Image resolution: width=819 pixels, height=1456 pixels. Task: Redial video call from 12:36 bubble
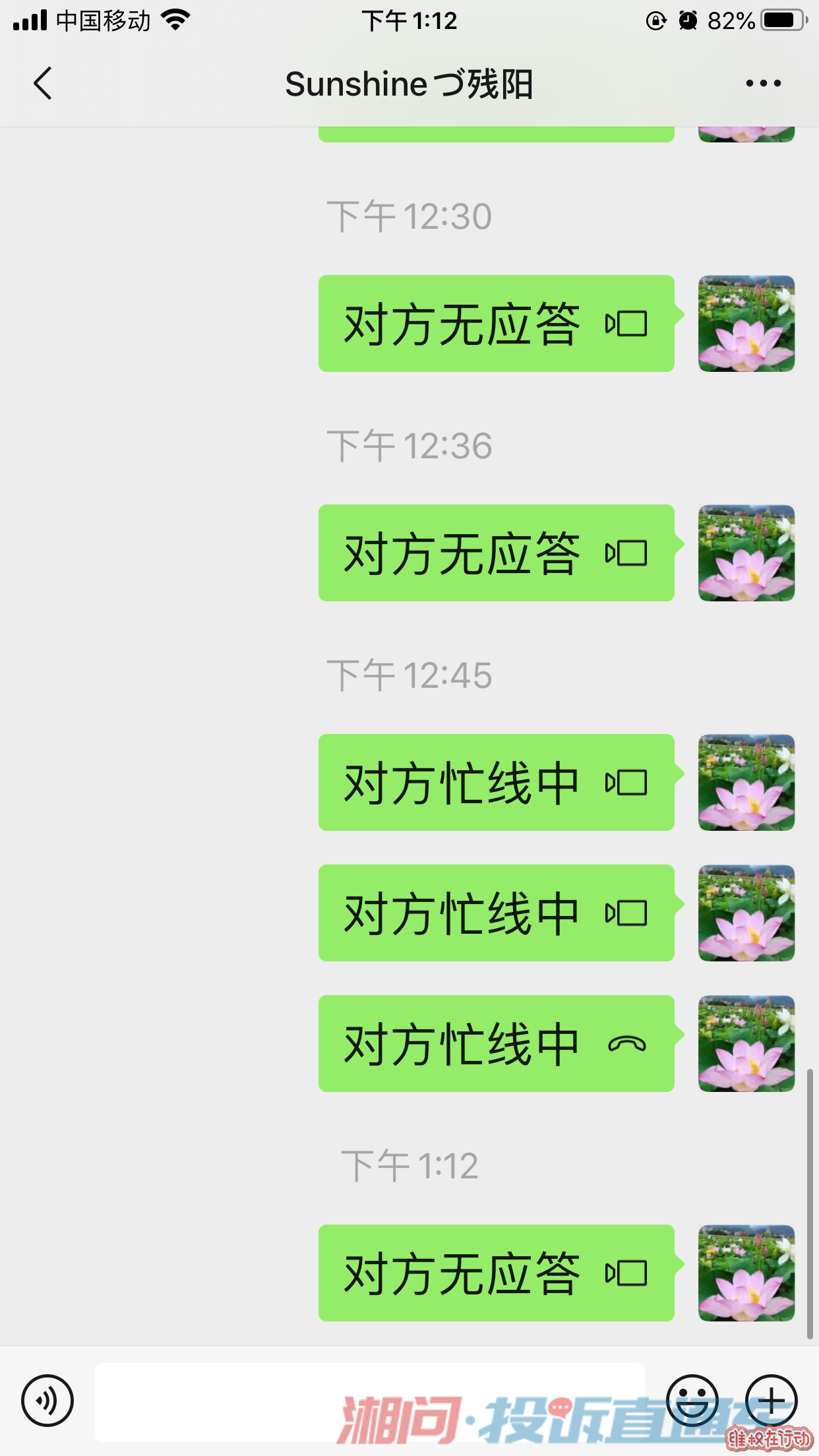tap(496, 553)
